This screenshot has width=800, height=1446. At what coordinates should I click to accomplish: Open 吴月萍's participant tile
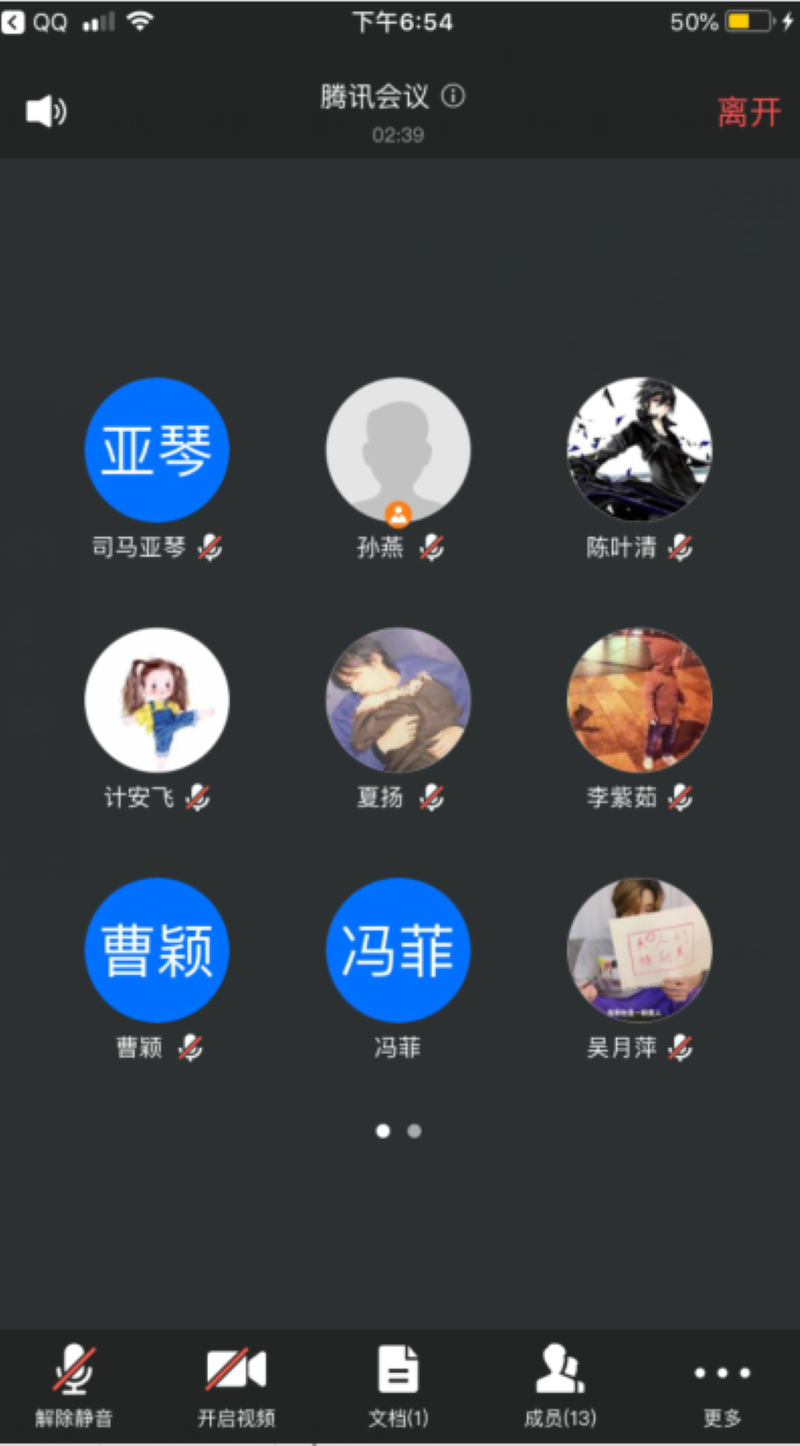[x=640, y=950]
